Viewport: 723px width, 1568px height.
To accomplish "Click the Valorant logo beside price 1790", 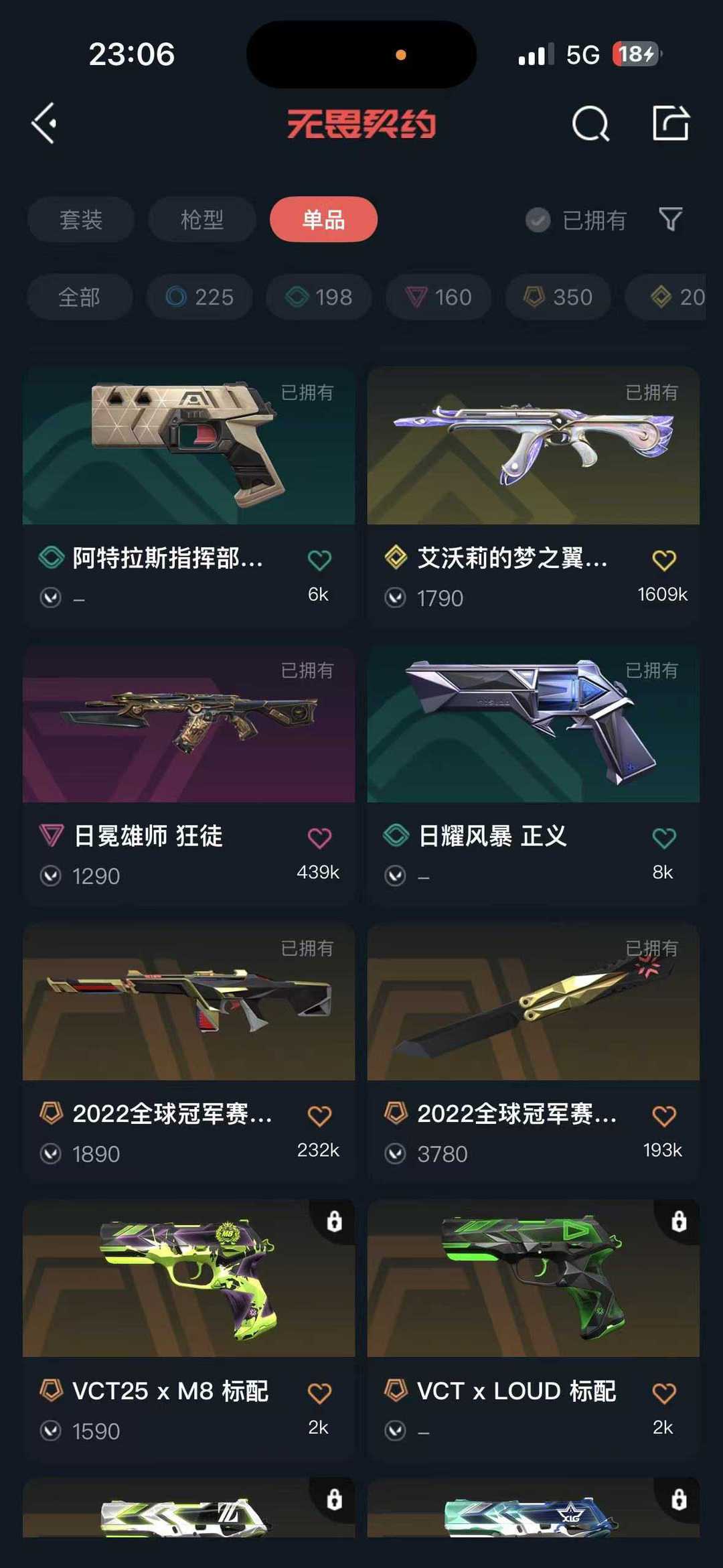I will [x=395, y=598].
